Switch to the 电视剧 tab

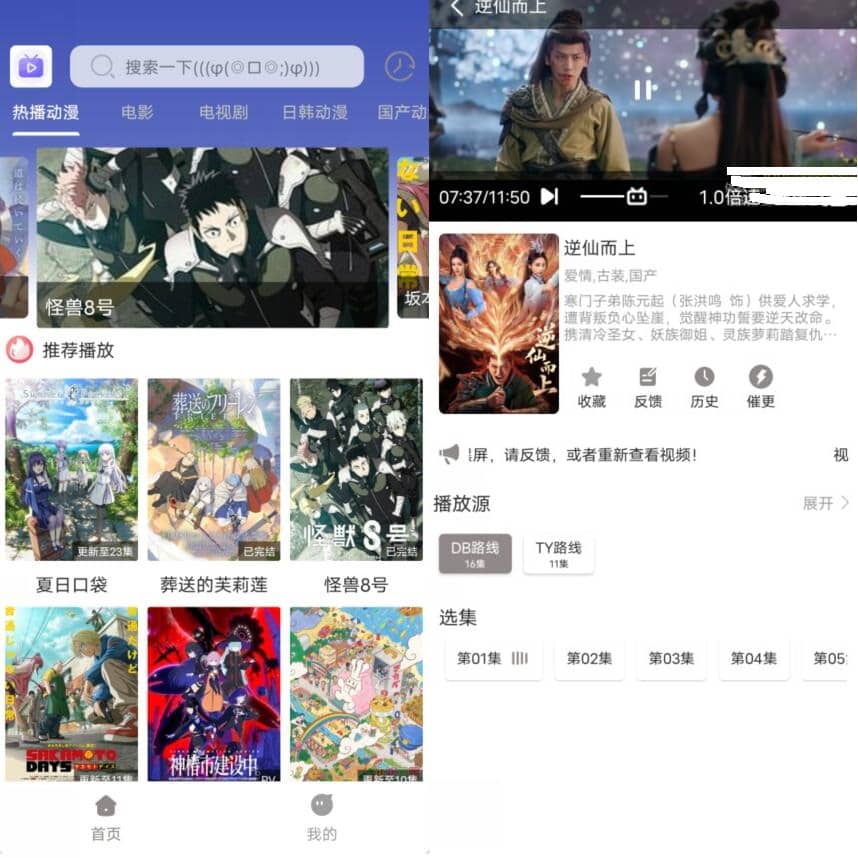tap(223, 112)
